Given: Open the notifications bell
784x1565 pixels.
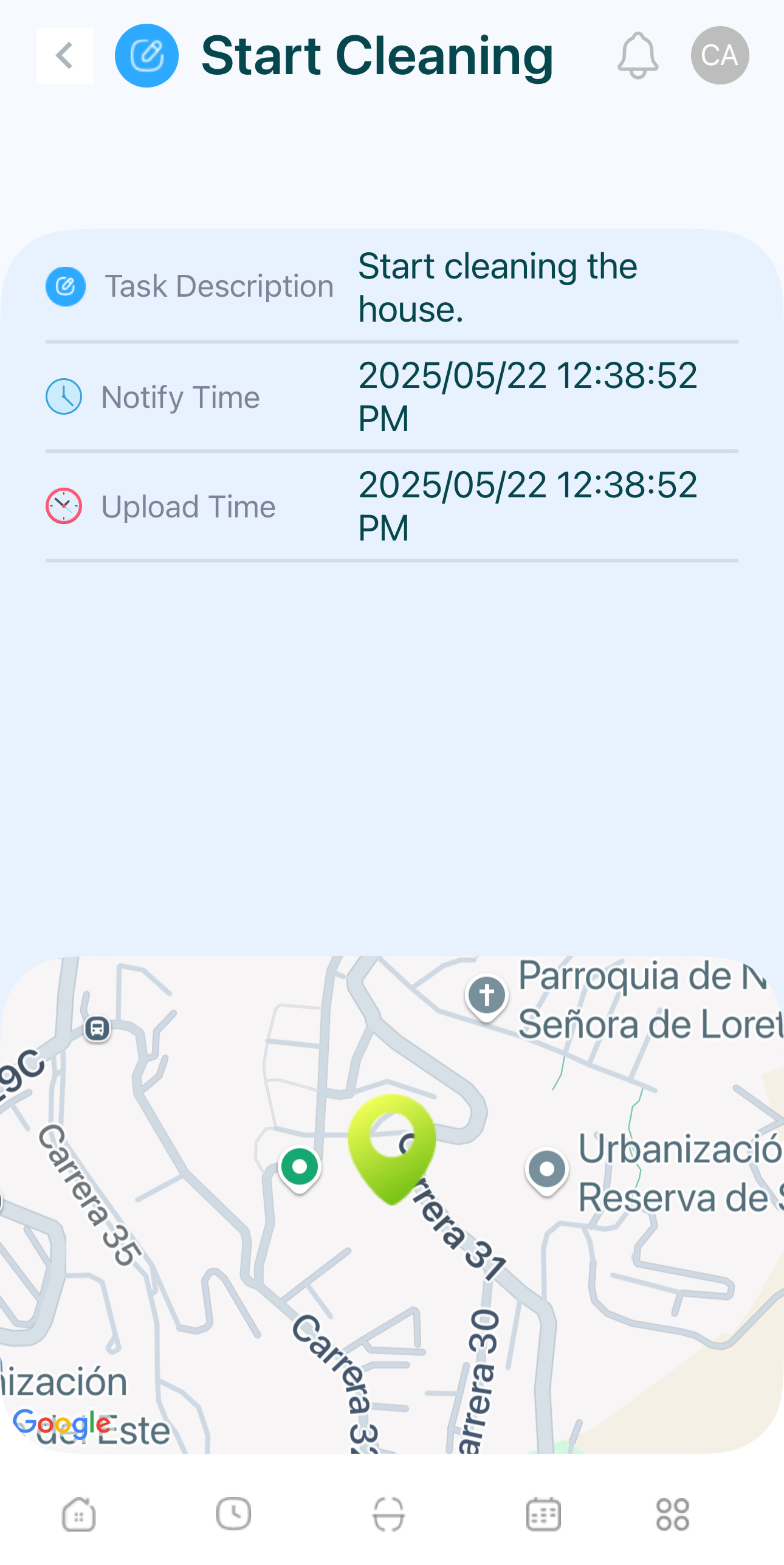Looking at the screenshot, I should tap(638, 56).
